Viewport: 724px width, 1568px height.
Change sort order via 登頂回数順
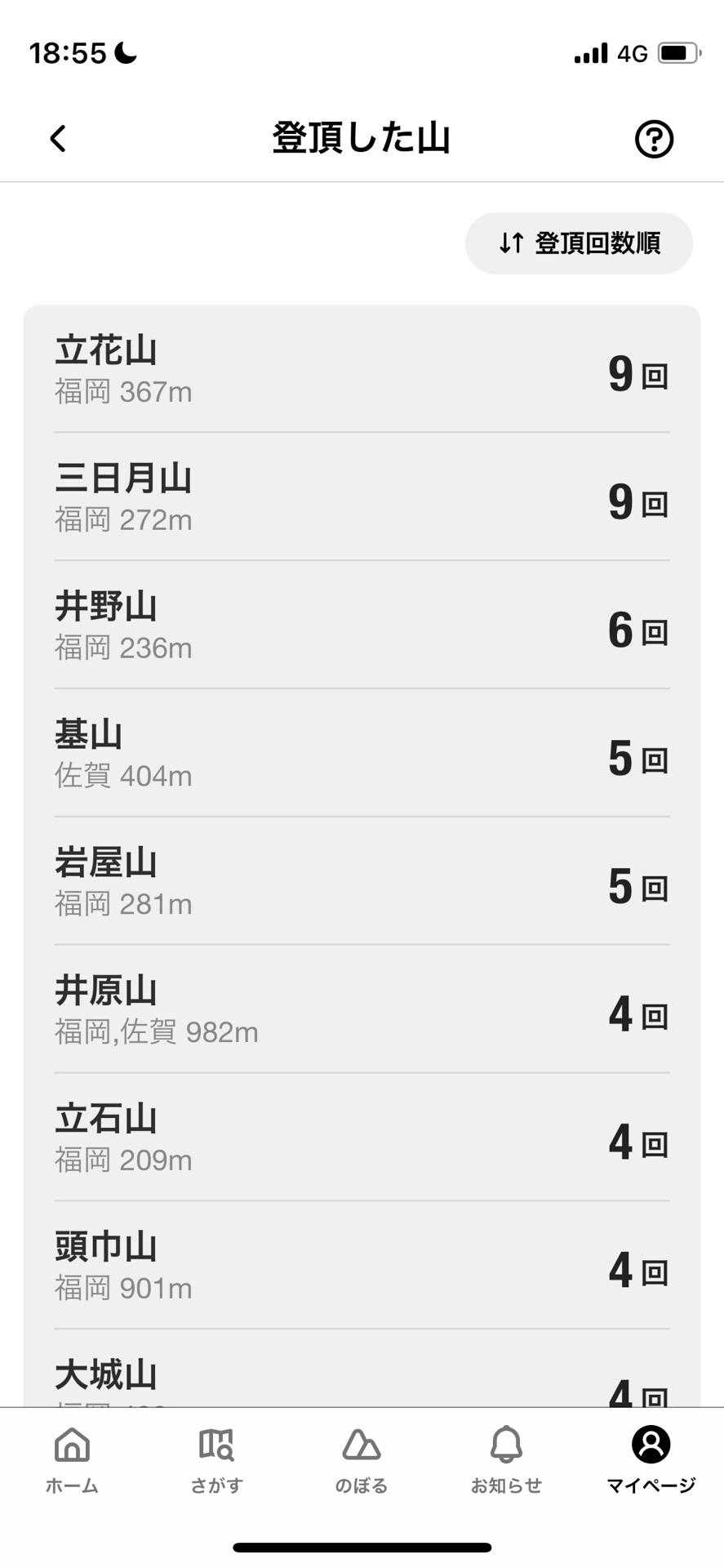579,243
